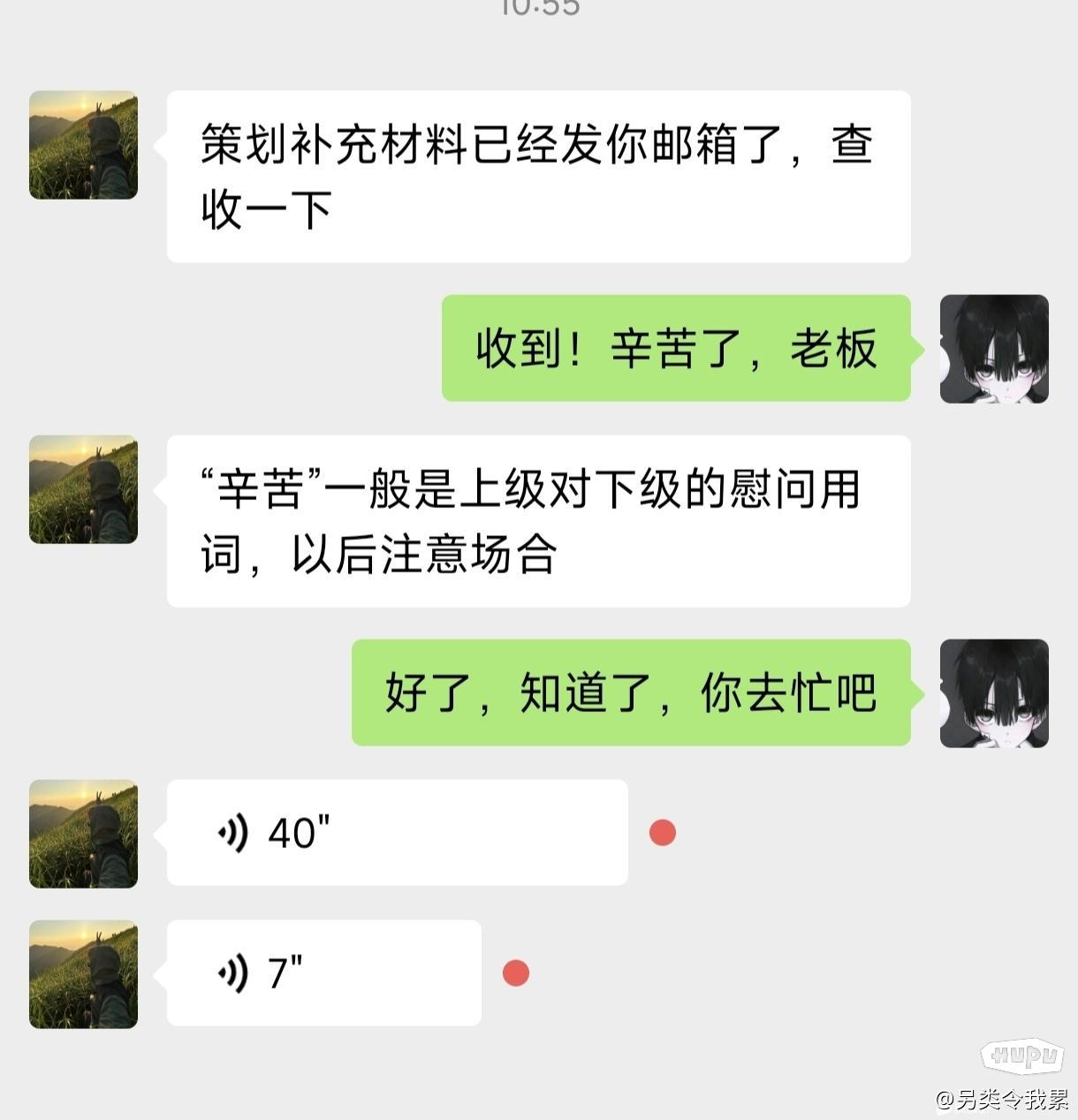Open sender's avatar beside the 策划补充材料 message

coord(84,145)
